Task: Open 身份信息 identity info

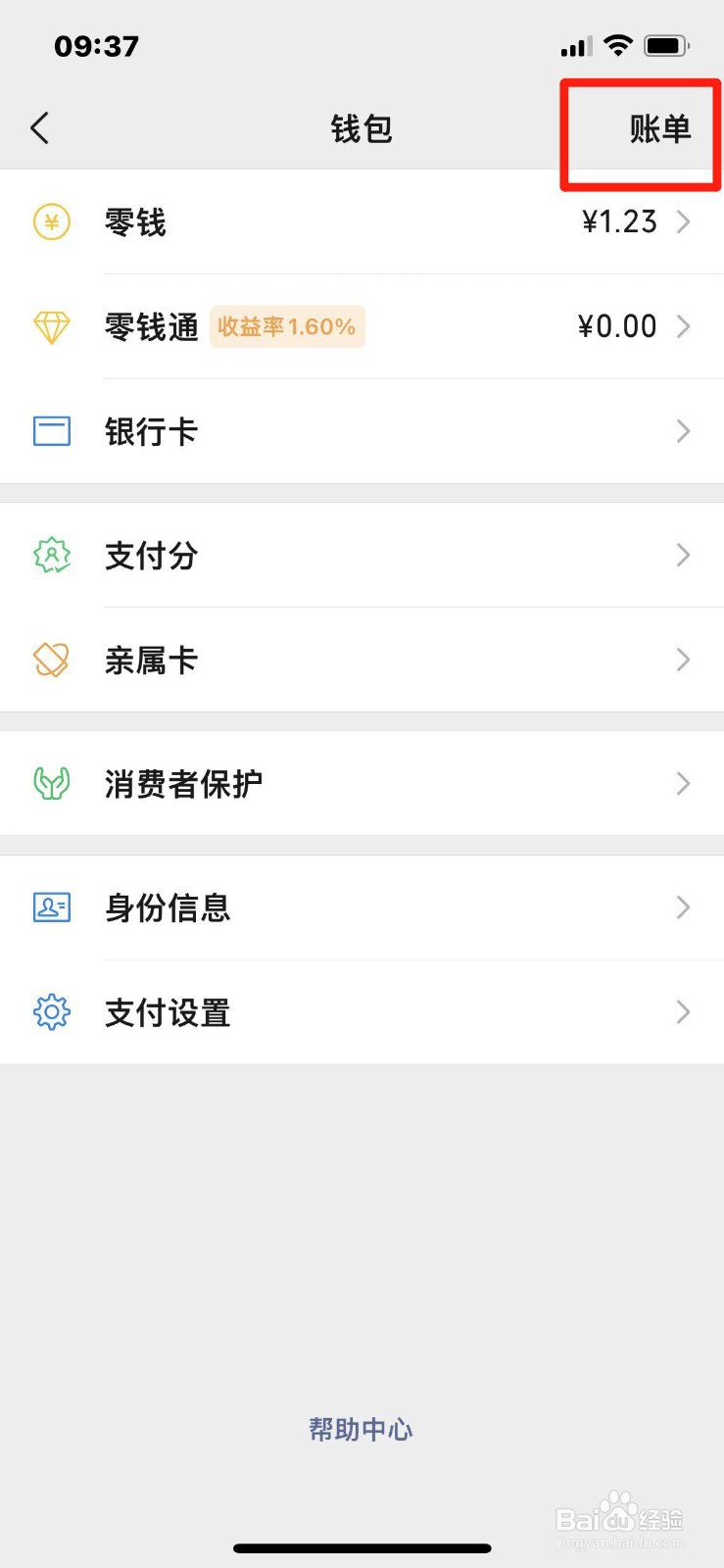Action: pyautogui.click(x=362, y=907)
